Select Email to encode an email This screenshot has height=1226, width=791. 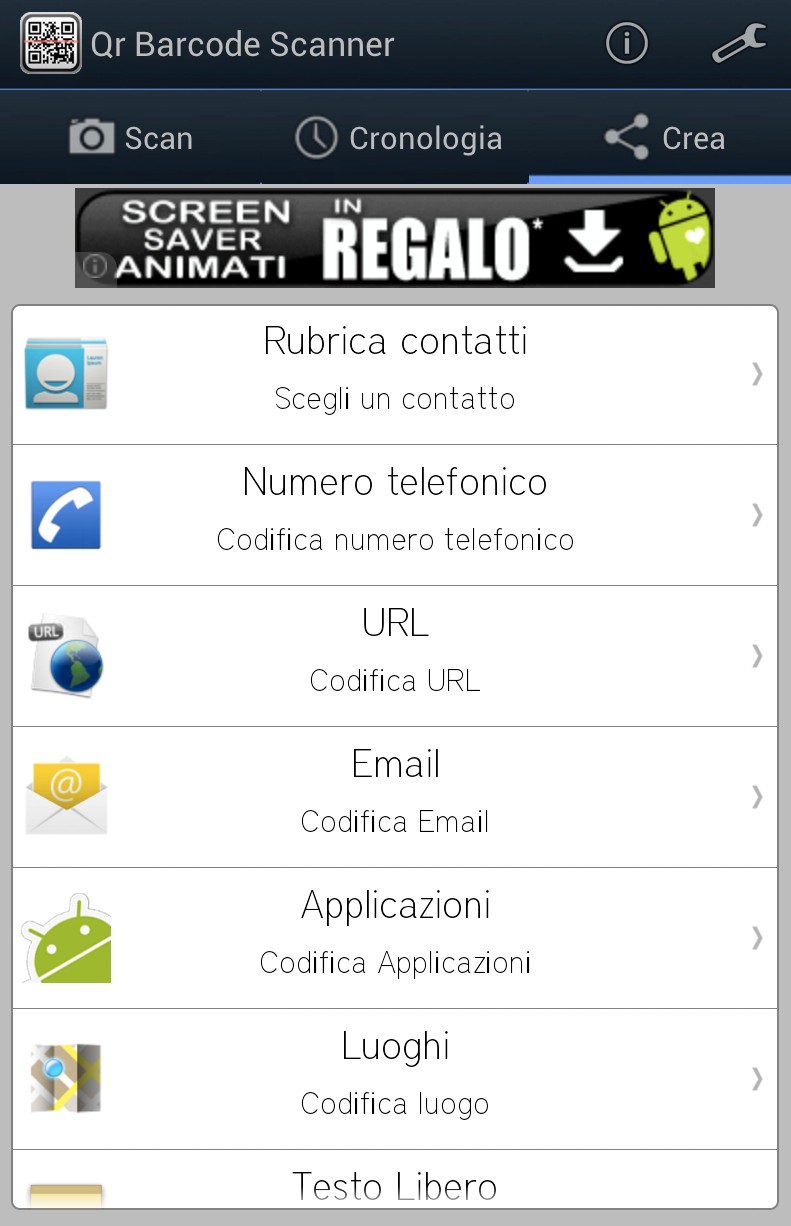pyautogui.click(x=395, y=798)
